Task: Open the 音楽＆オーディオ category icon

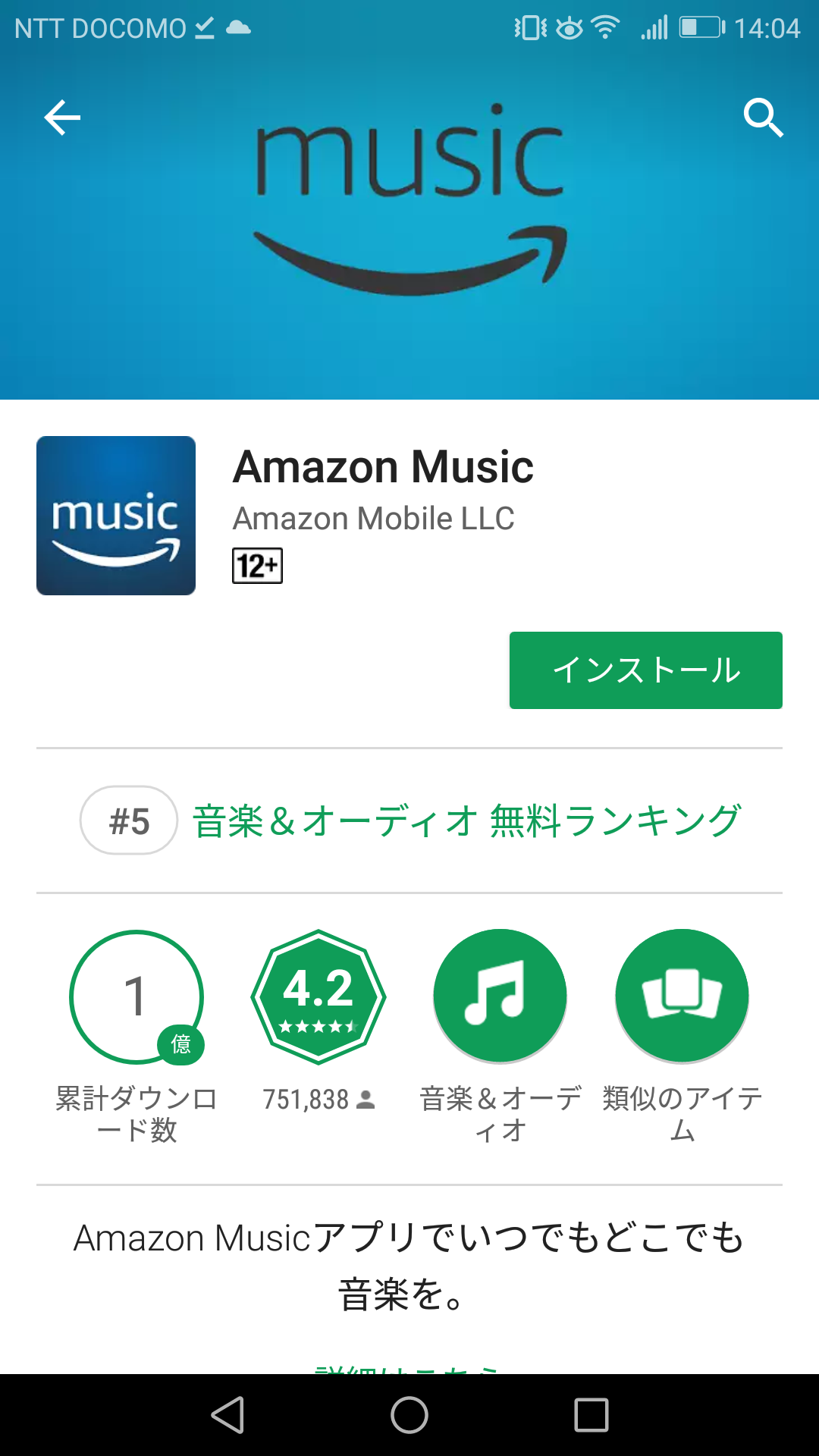Action: 500,997
